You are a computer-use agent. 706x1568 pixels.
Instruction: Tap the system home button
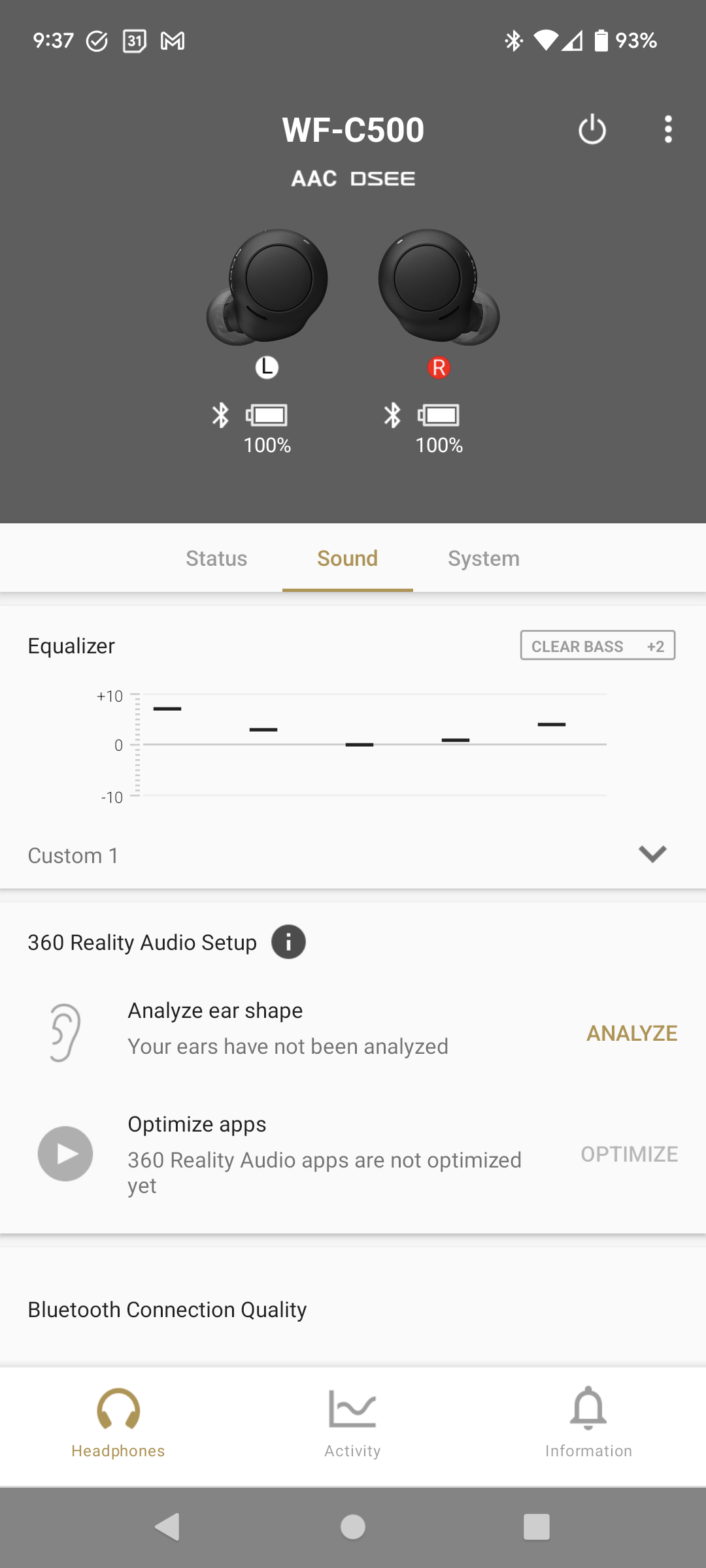click(353, 1527)
